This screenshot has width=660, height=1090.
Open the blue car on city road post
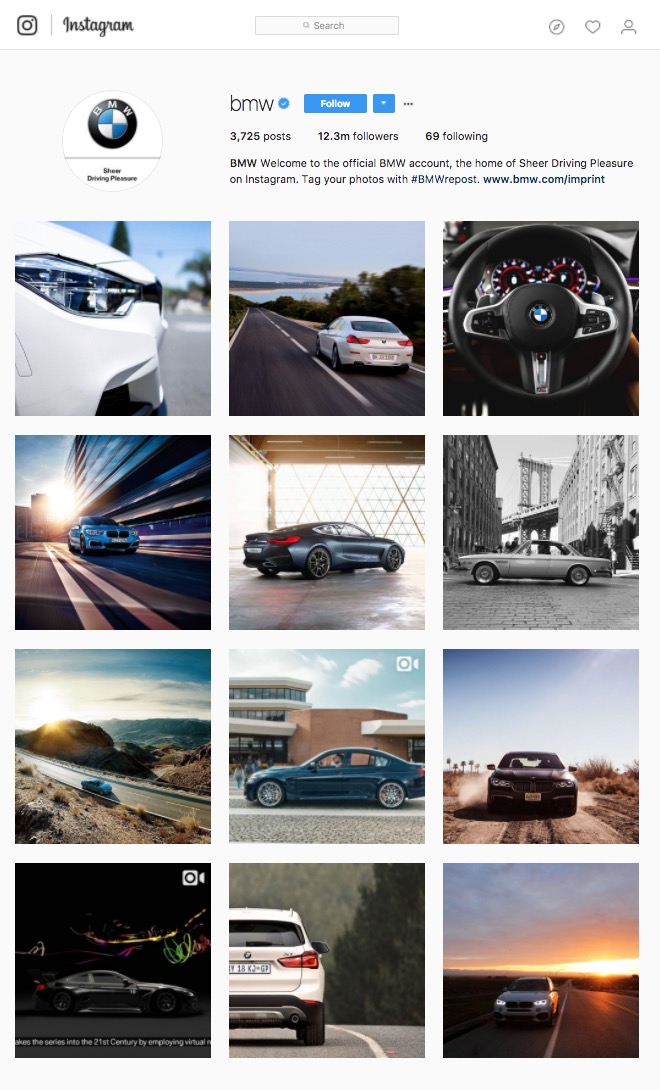tap(113, 532)
